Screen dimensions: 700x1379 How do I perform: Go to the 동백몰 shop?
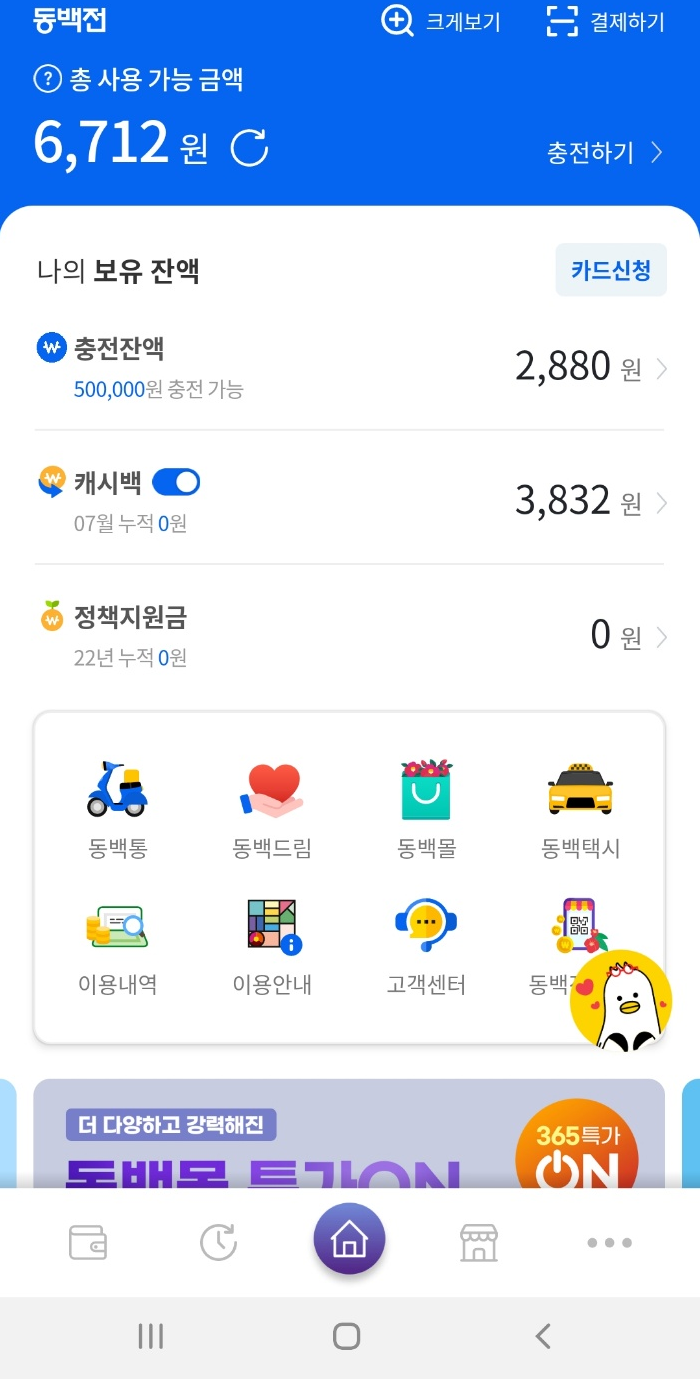[427, 810]
